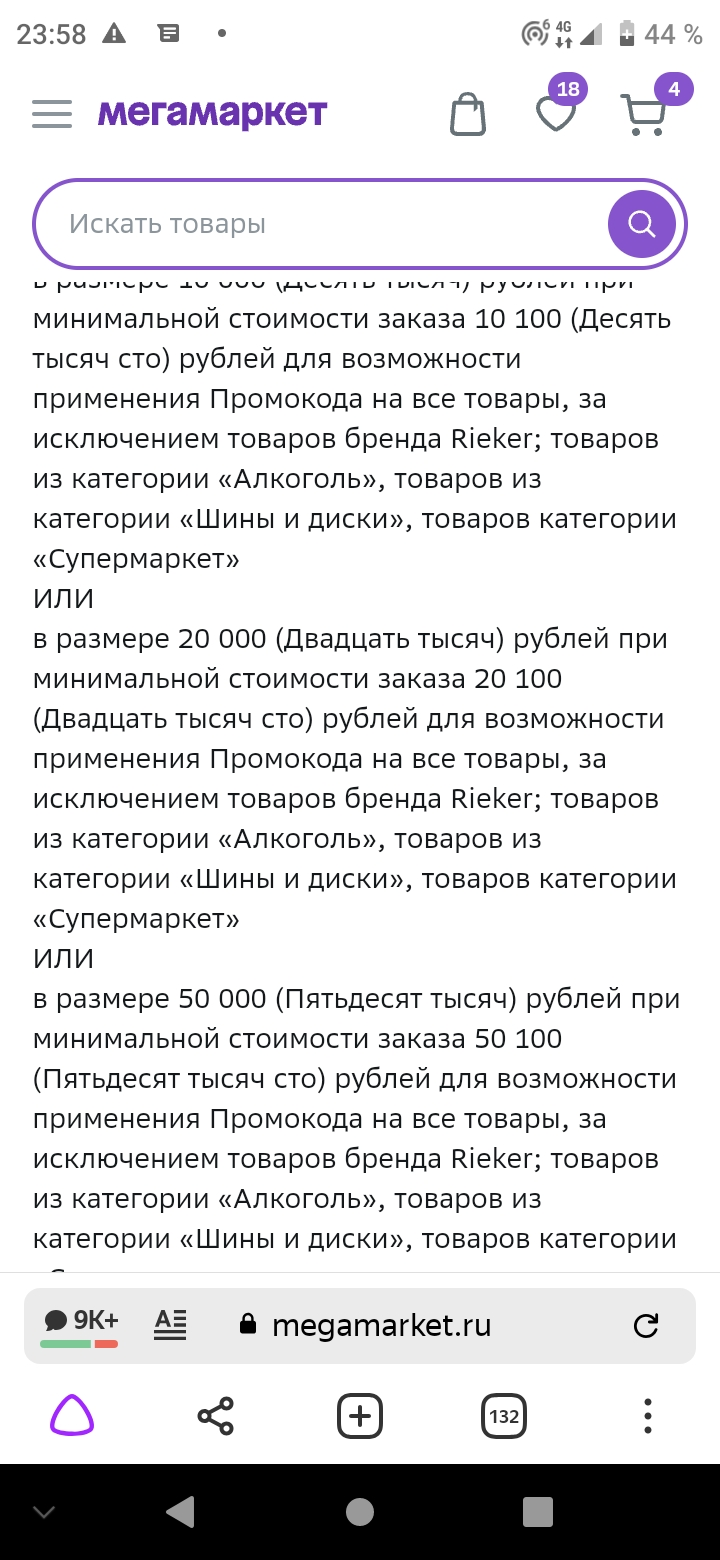The height and width of the screenshot is (1560, 720).
Task: Tap the Мегамаркет logo
Action: coord(212,114)
